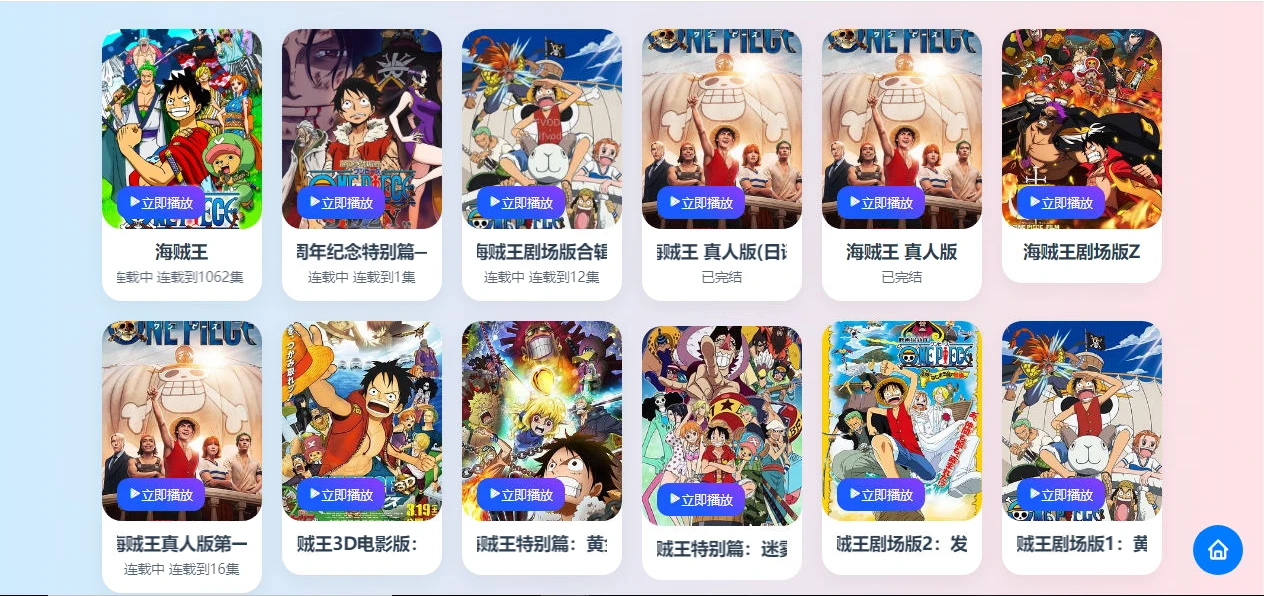
Task: Open 海贼王真人版第一 card with 16 episodes
Action: (x=181, y=544)
